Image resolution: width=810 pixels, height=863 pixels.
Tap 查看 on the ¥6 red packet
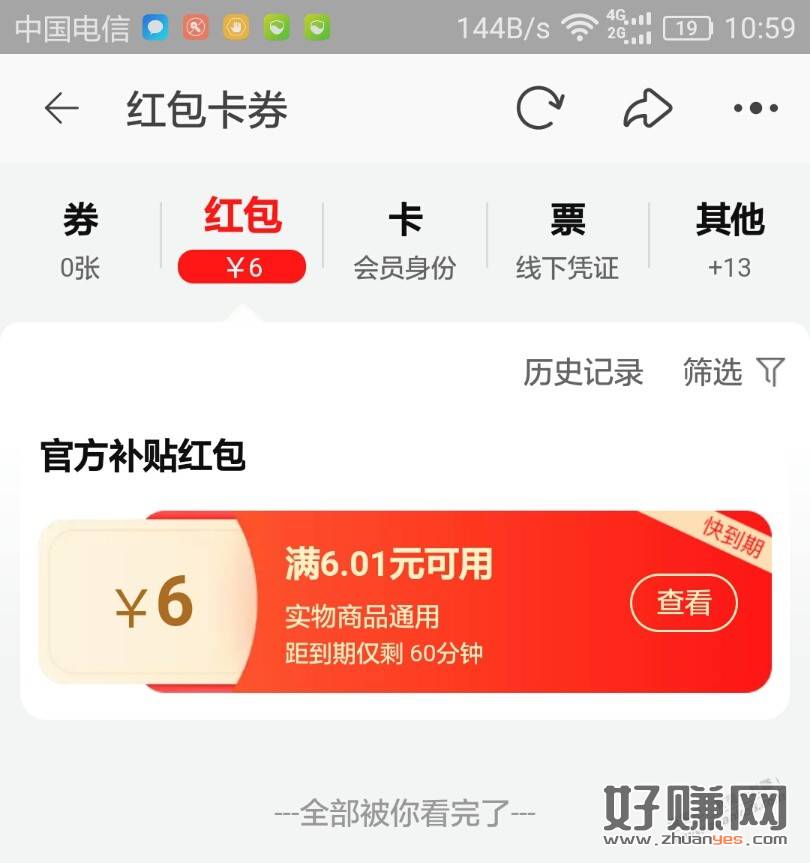click(684, 603)
